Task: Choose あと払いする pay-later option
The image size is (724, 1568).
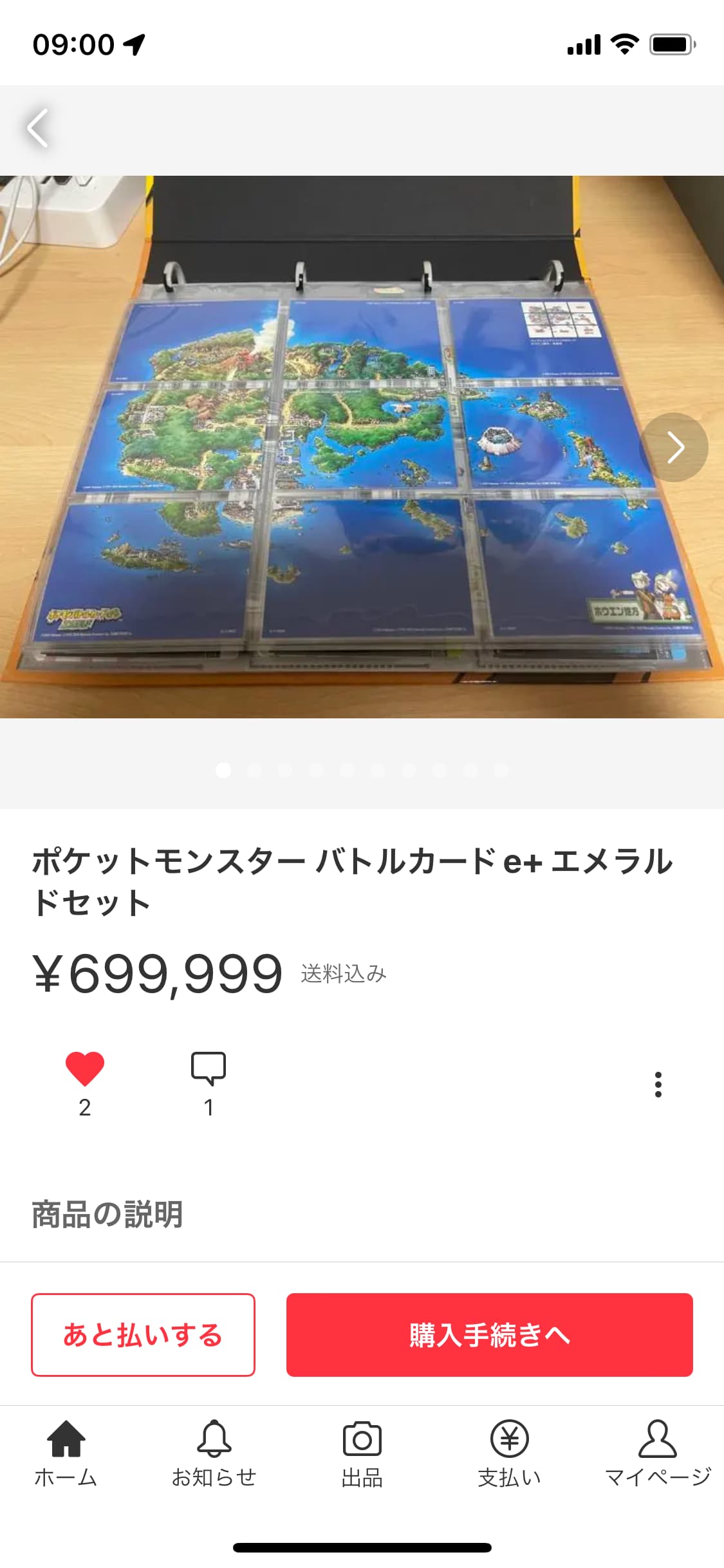Action: click(143, 1335)
